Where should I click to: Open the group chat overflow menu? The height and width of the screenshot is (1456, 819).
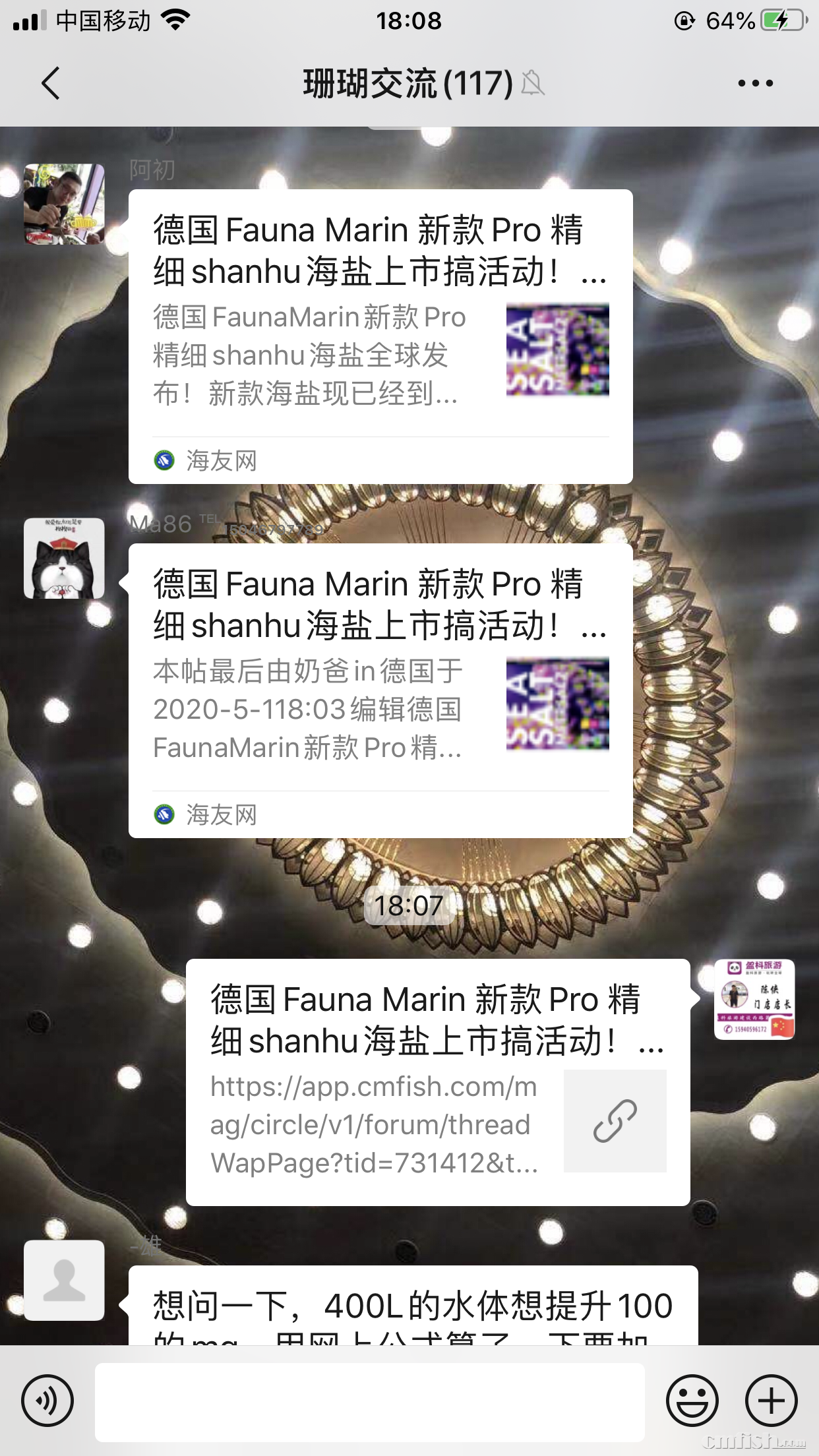click(755, 84)
